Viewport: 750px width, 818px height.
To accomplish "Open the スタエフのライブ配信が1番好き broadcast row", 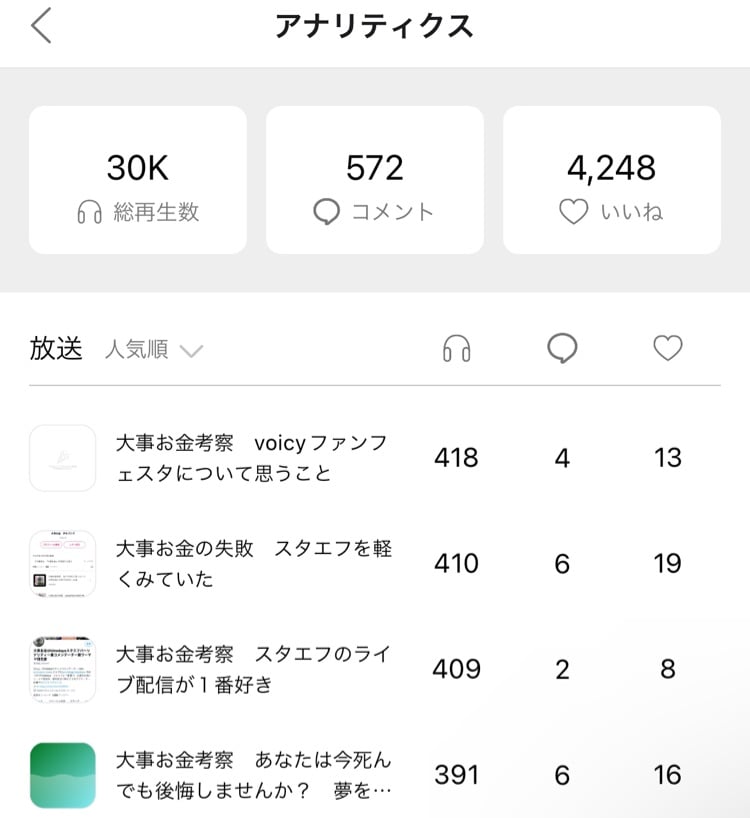I will (x=252, y=669).
